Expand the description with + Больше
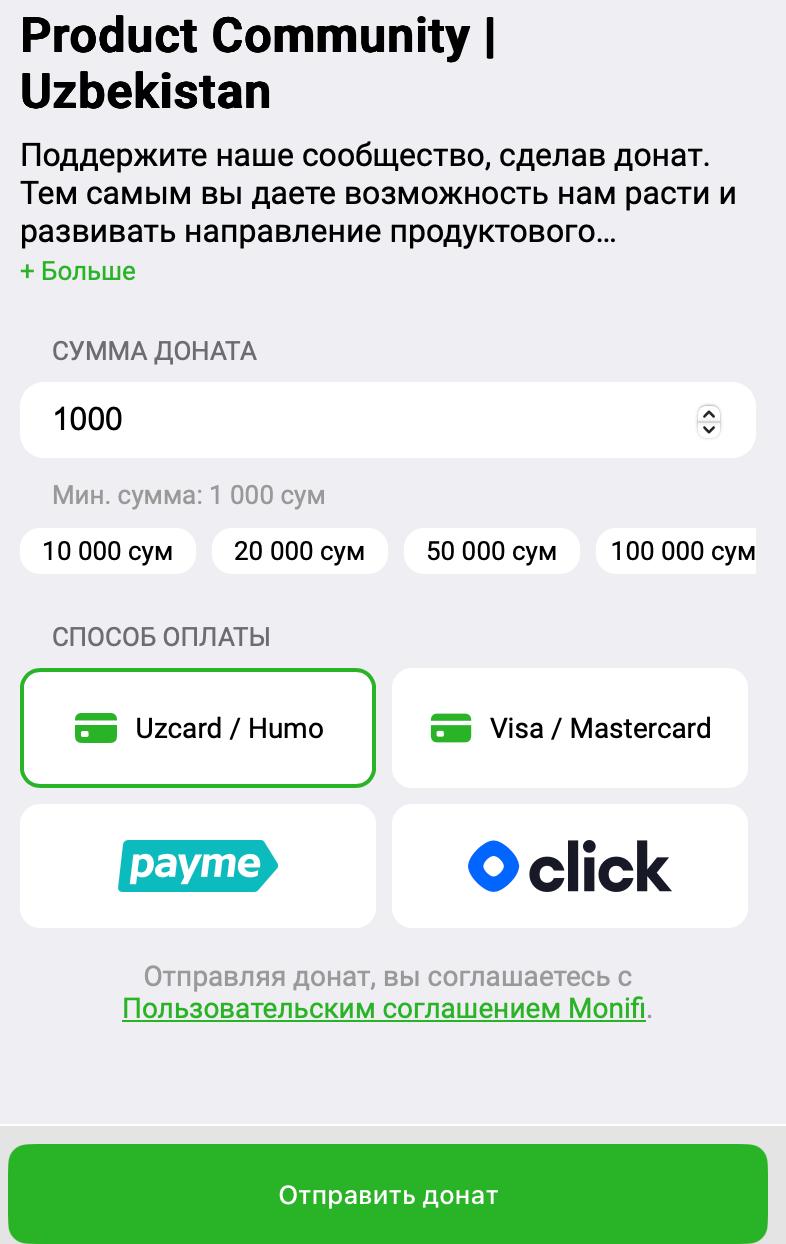Viewport: 786px width, 1244px height. tap(78, 271)
